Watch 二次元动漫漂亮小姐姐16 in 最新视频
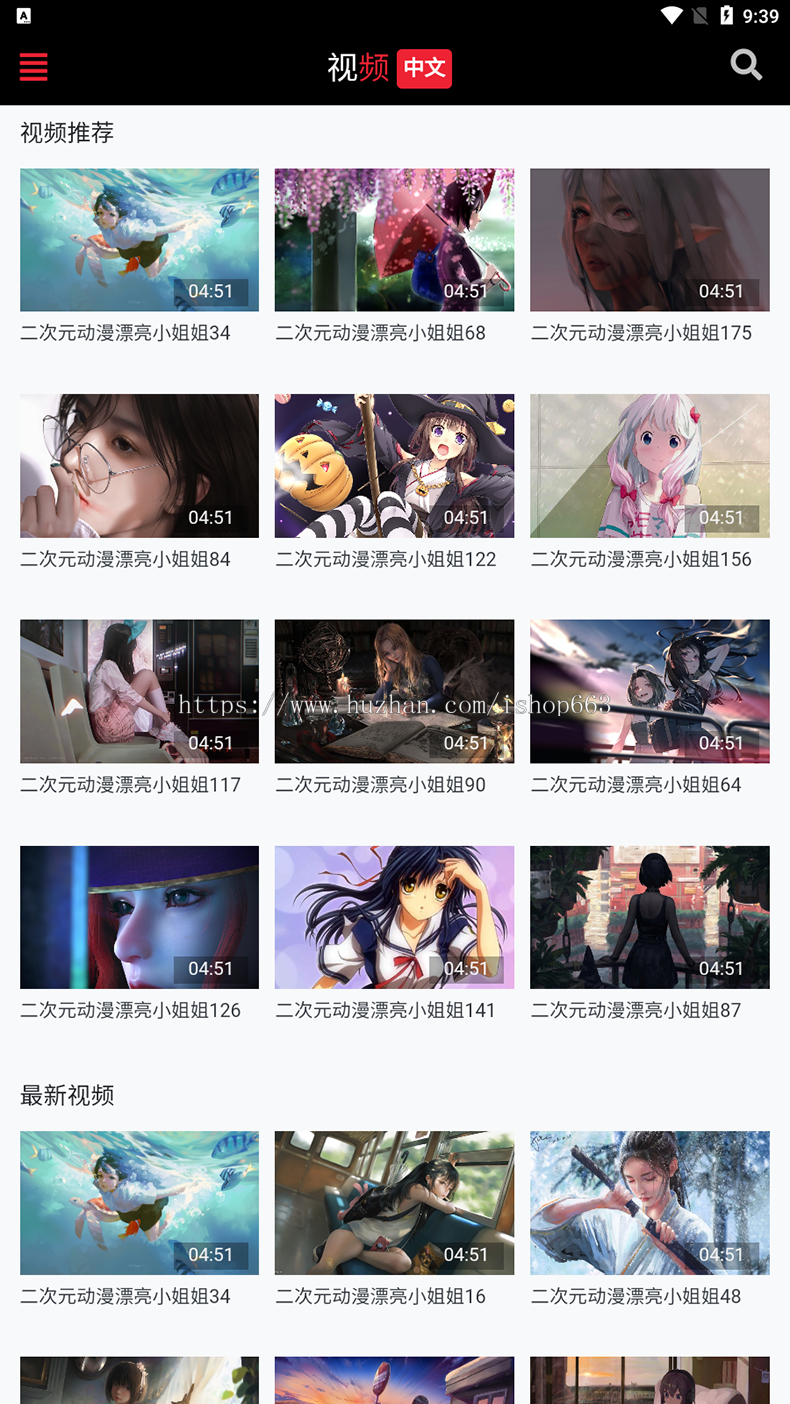This screenshot has height=1404, width=790. (x=394, y=1203)
